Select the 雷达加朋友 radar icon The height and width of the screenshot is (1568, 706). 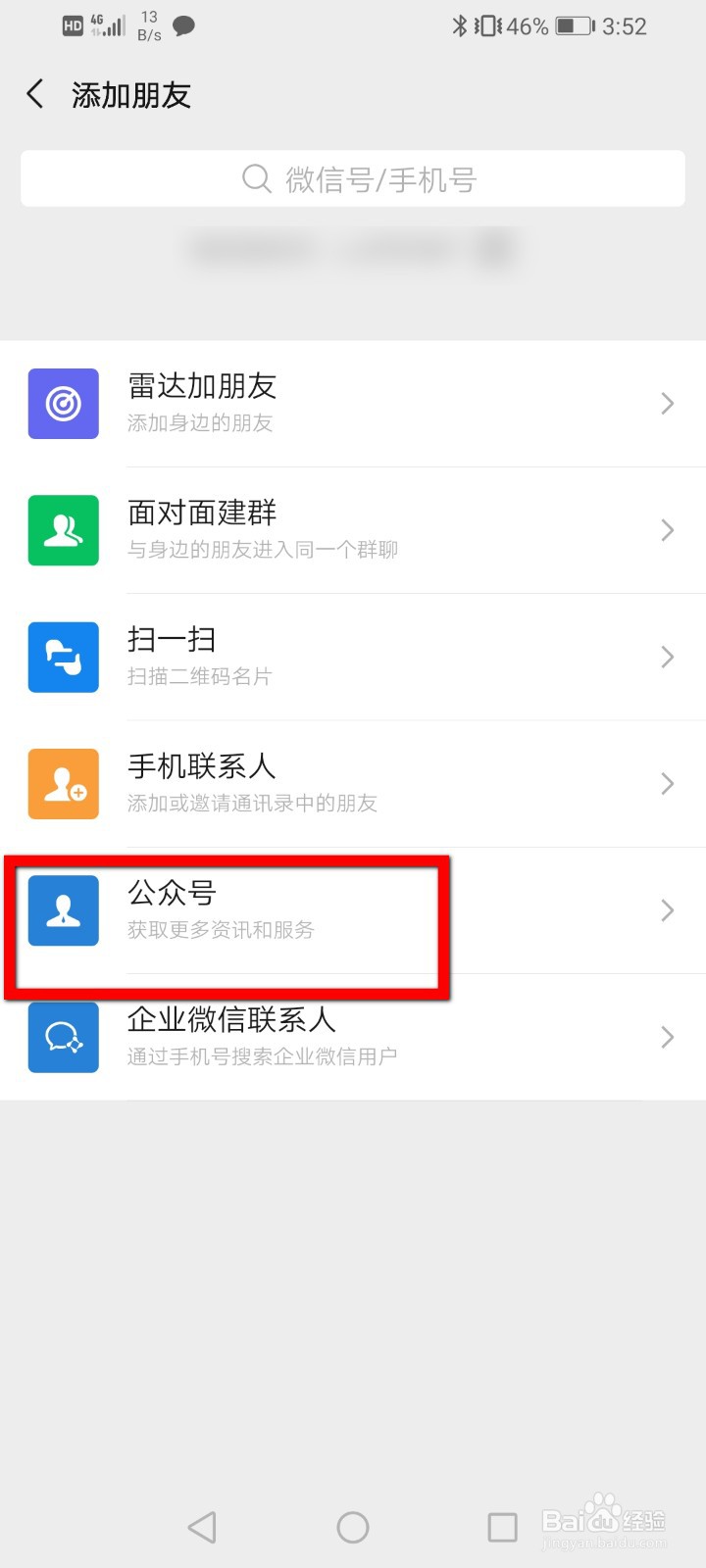point(63,403)
